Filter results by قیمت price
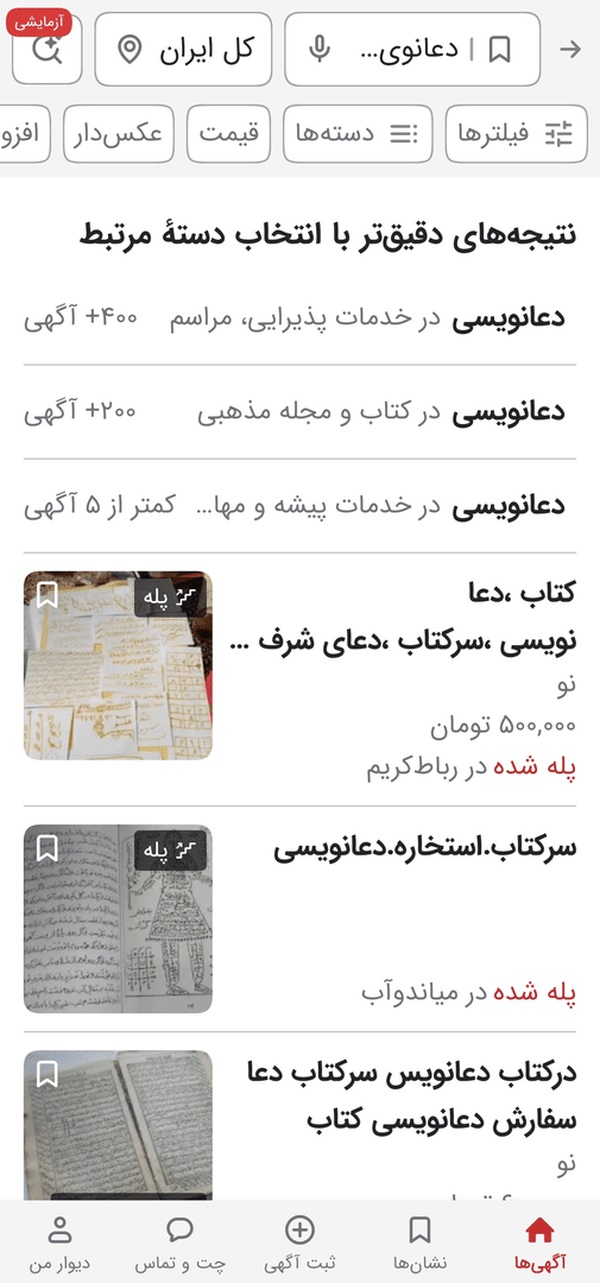The image size is (600, 1283). [x=229, y=133]
